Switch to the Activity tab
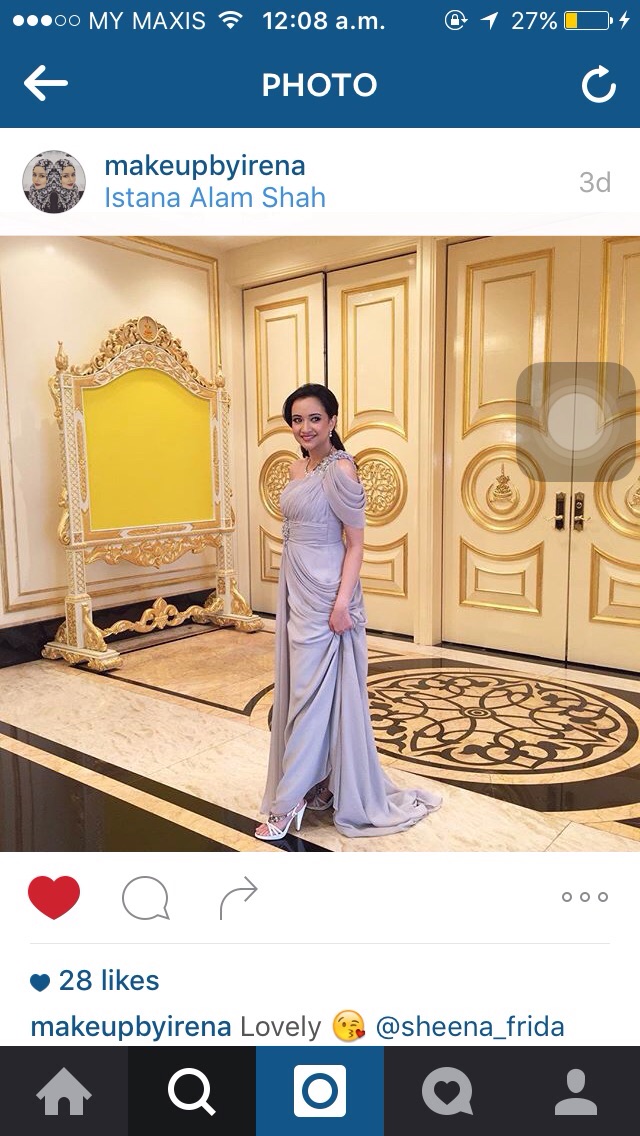 tap(448, 1091)
